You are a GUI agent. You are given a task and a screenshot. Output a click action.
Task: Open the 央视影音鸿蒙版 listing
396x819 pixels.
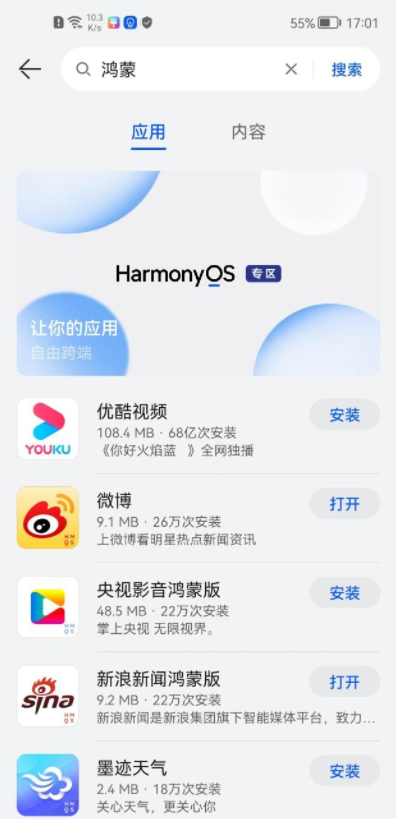[162, 606]
